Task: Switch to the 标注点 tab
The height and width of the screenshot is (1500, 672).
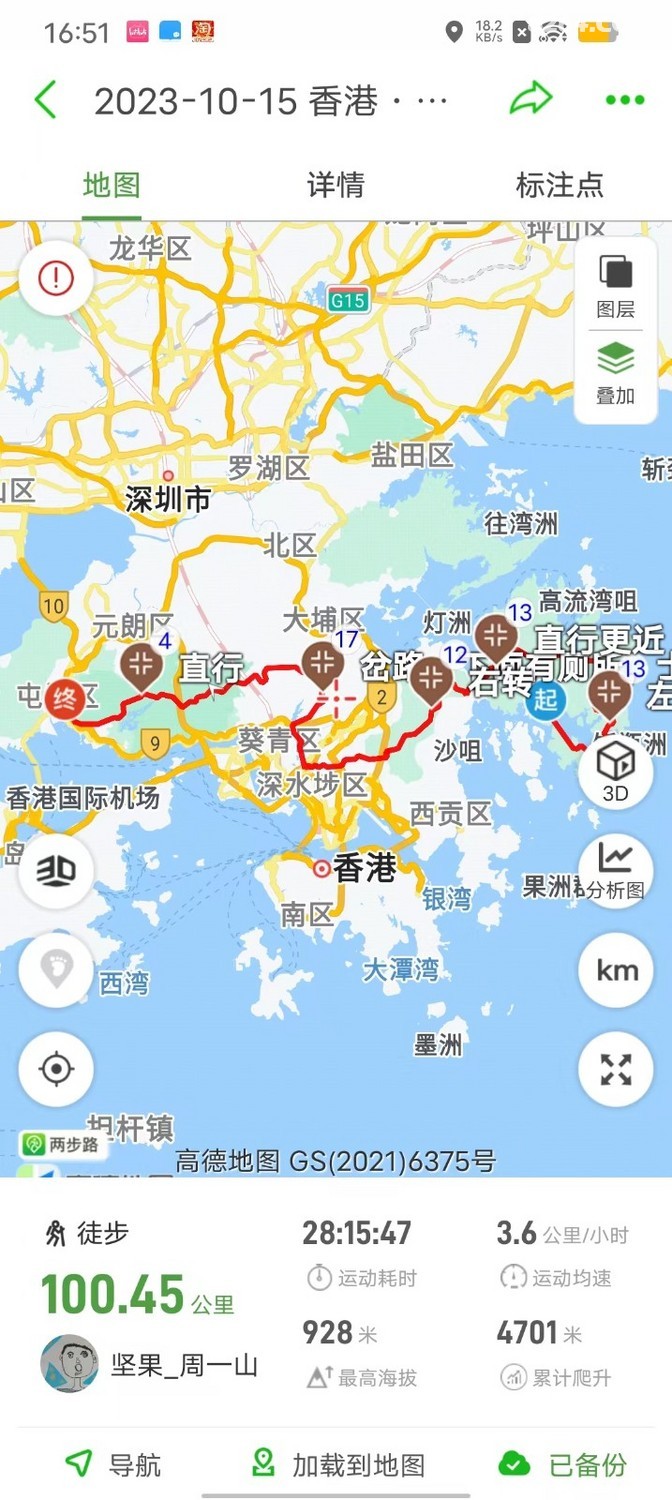Action: pyautogui.click(x=559, y=185)
